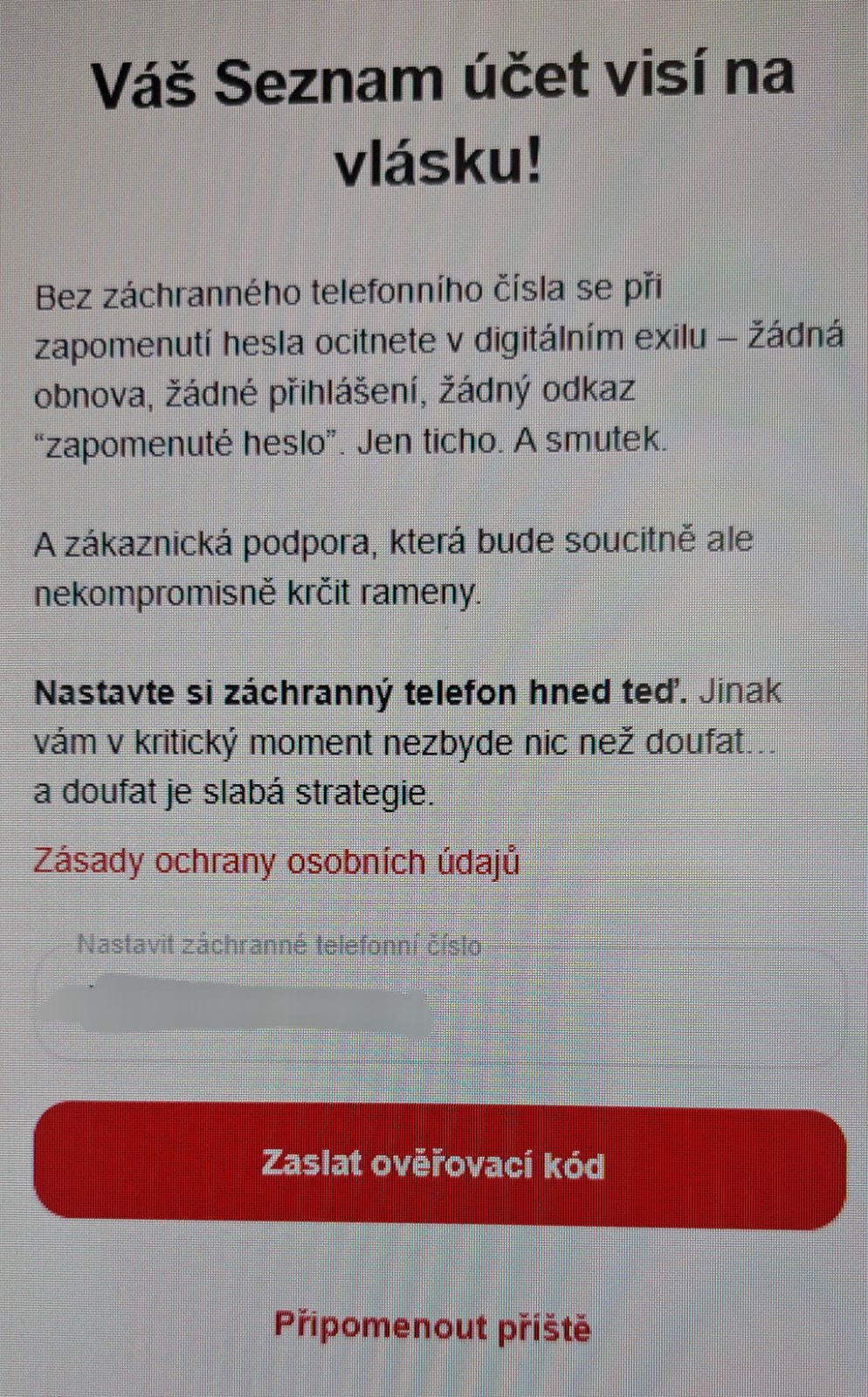Choose Připomenout příště
The height and width of the screenshot is (1397, 868).
433,1327
